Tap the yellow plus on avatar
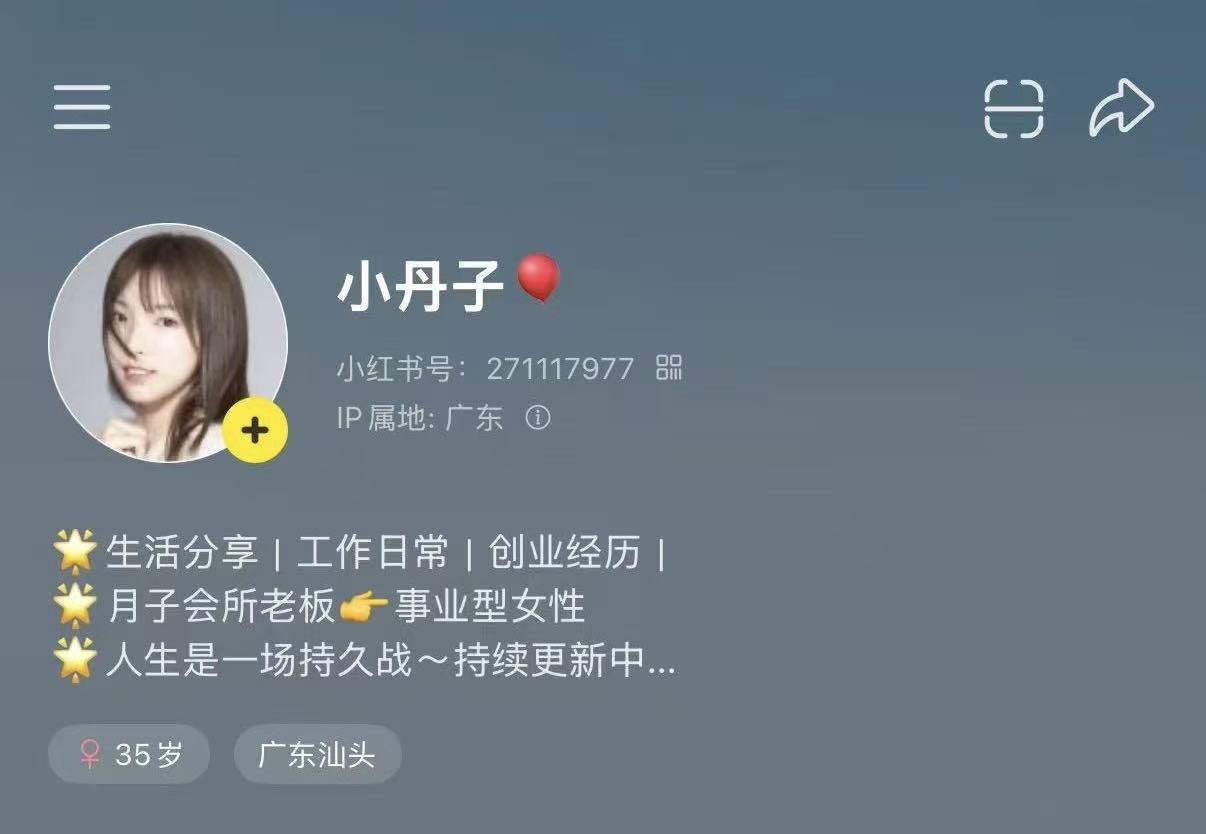The height and width of the screenshot is (834, 1206). [256, 431]
